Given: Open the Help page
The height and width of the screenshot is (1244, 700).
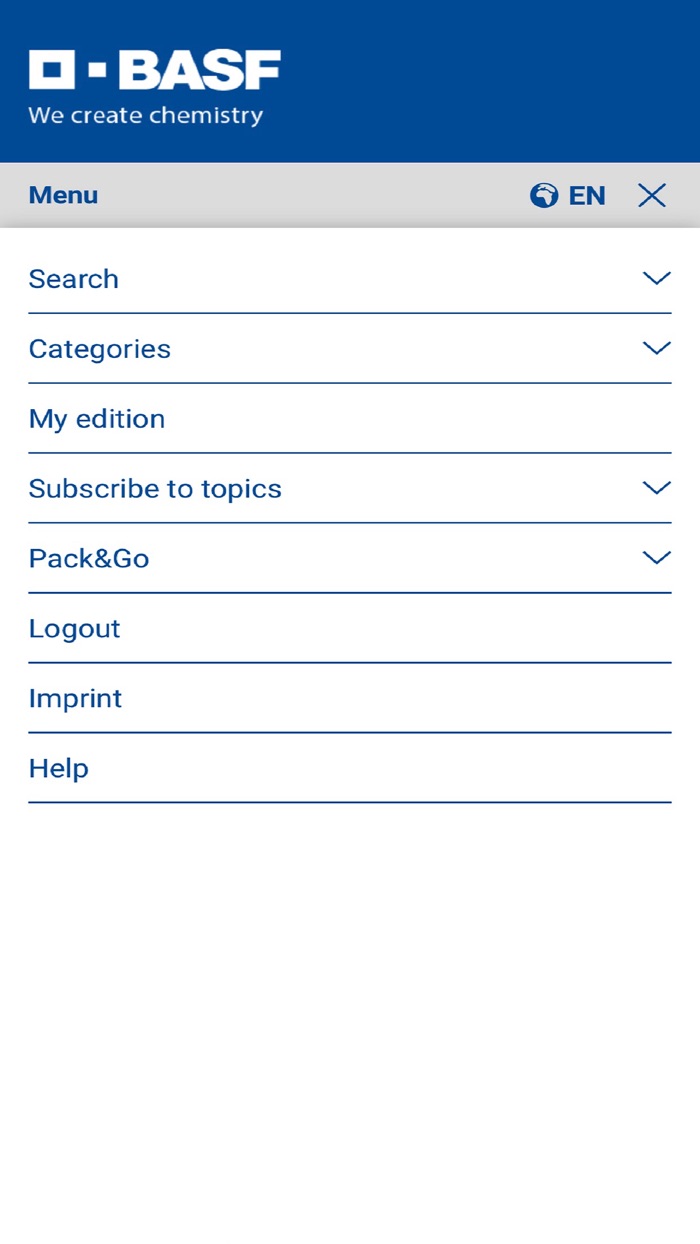Looking at the screenshot, I should point(59,768).
